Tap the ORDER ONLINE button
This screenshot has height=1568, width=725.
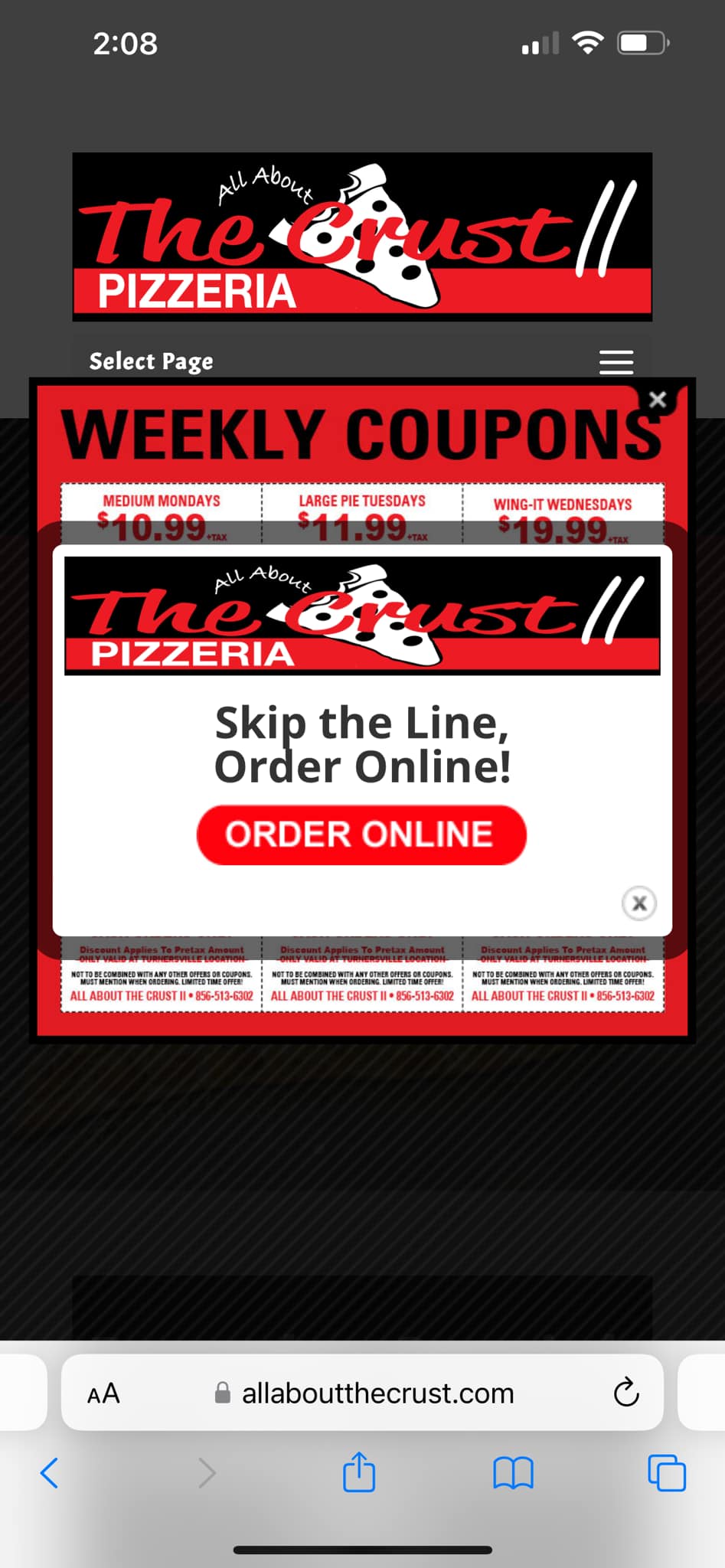pyautogui.click(x=361, y=835)
